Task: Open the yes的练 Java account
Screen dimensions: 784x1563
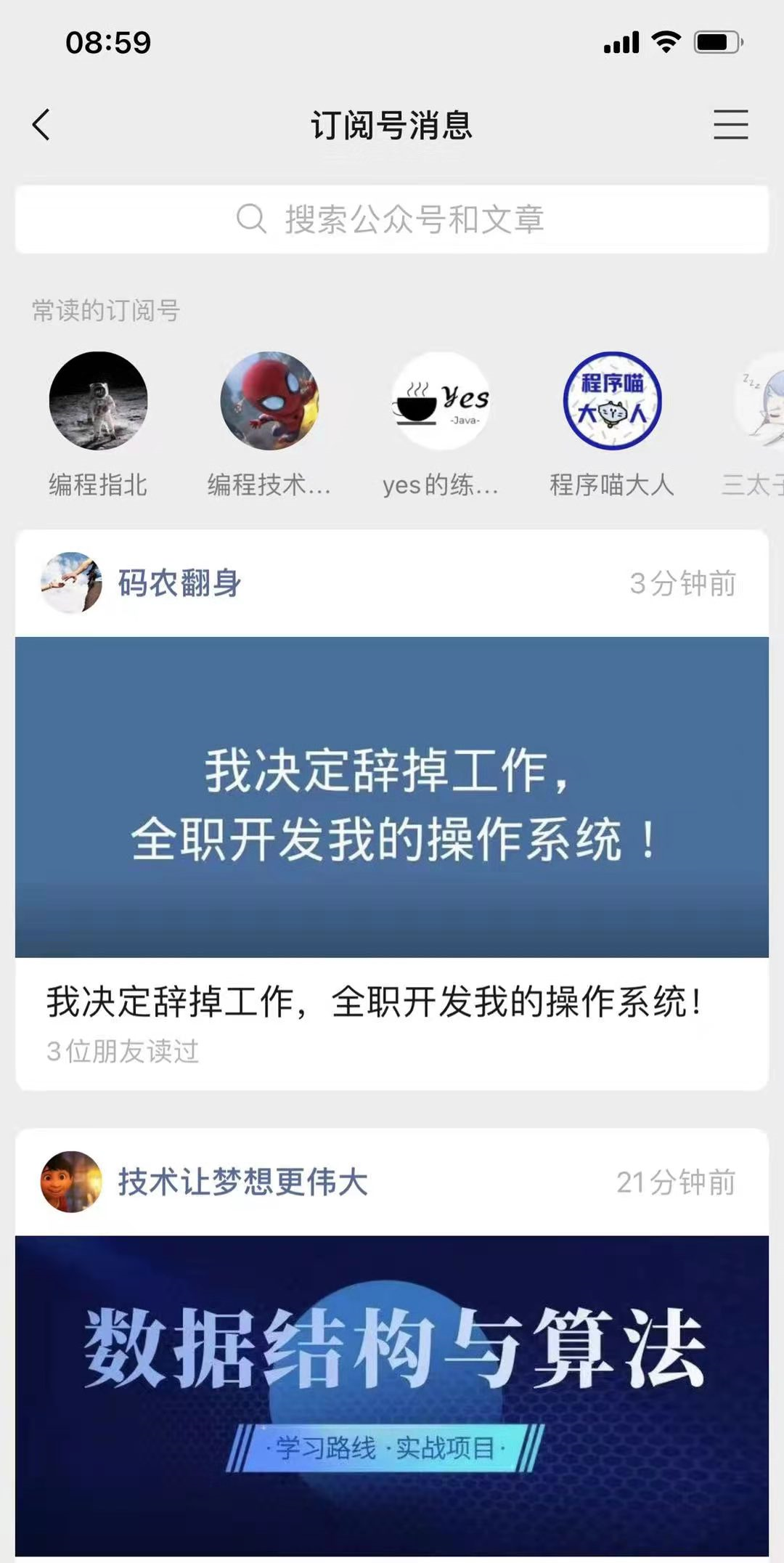Action: pyautogui.click(x=441, y=401)
